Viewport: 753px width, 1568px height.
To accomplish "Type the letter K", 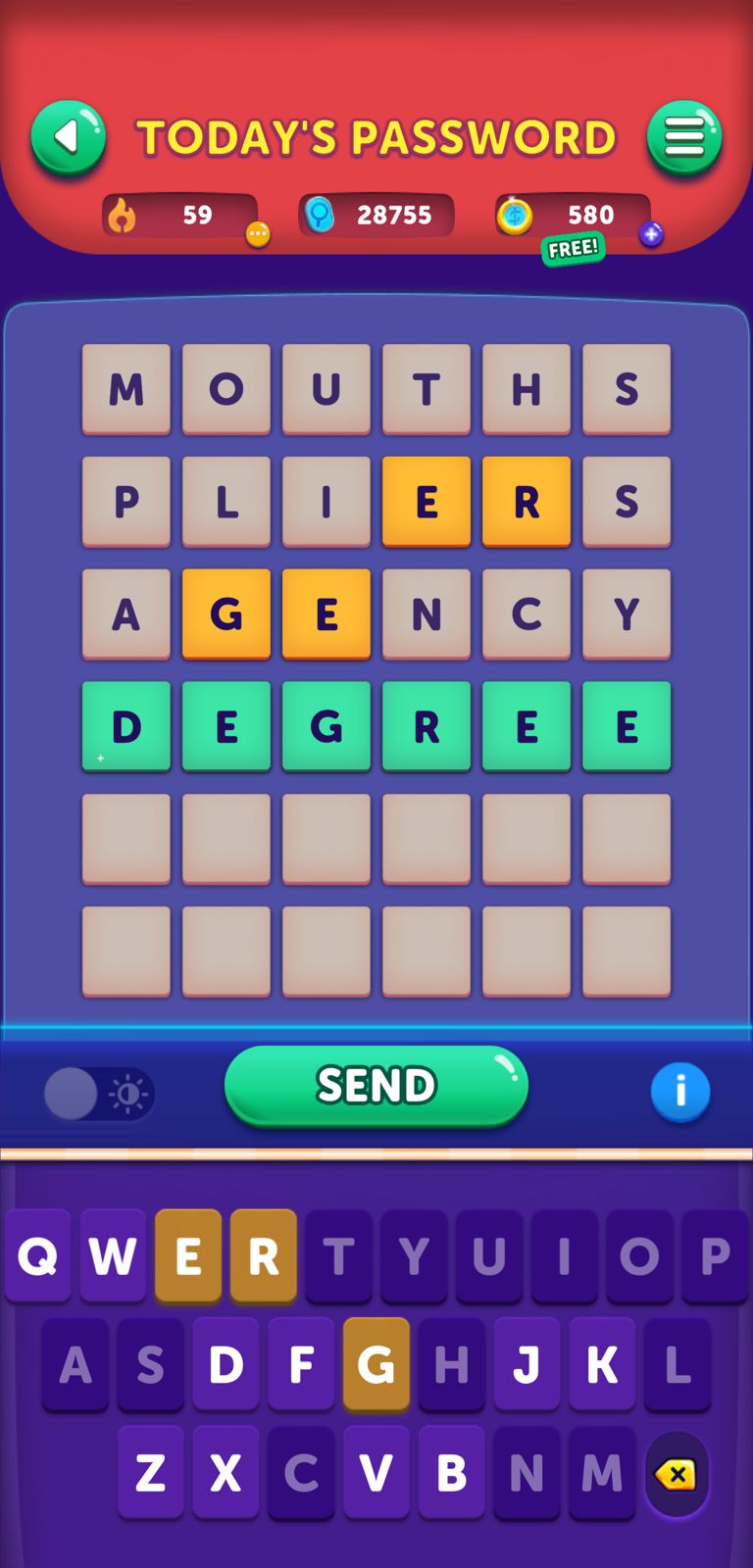I will coord(602,1364).
